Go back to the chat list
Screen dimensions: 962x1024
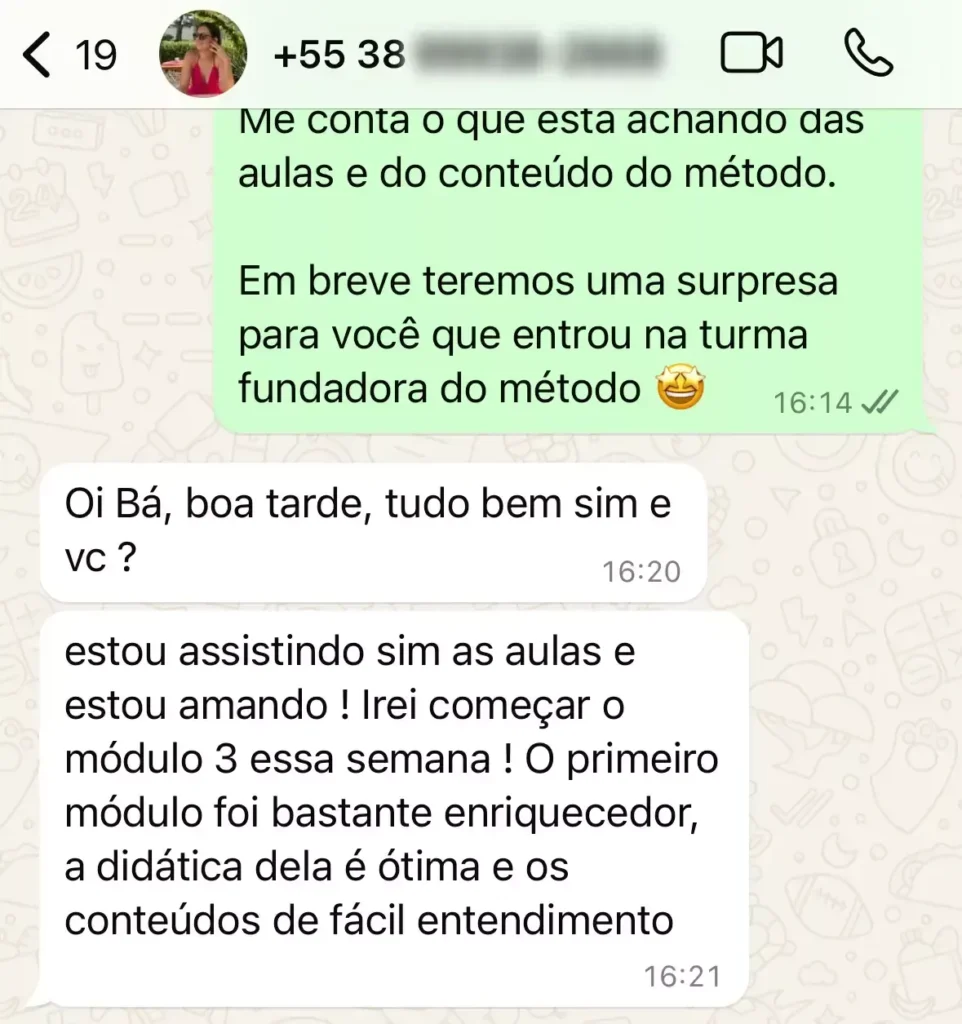(x=38, y=55)
